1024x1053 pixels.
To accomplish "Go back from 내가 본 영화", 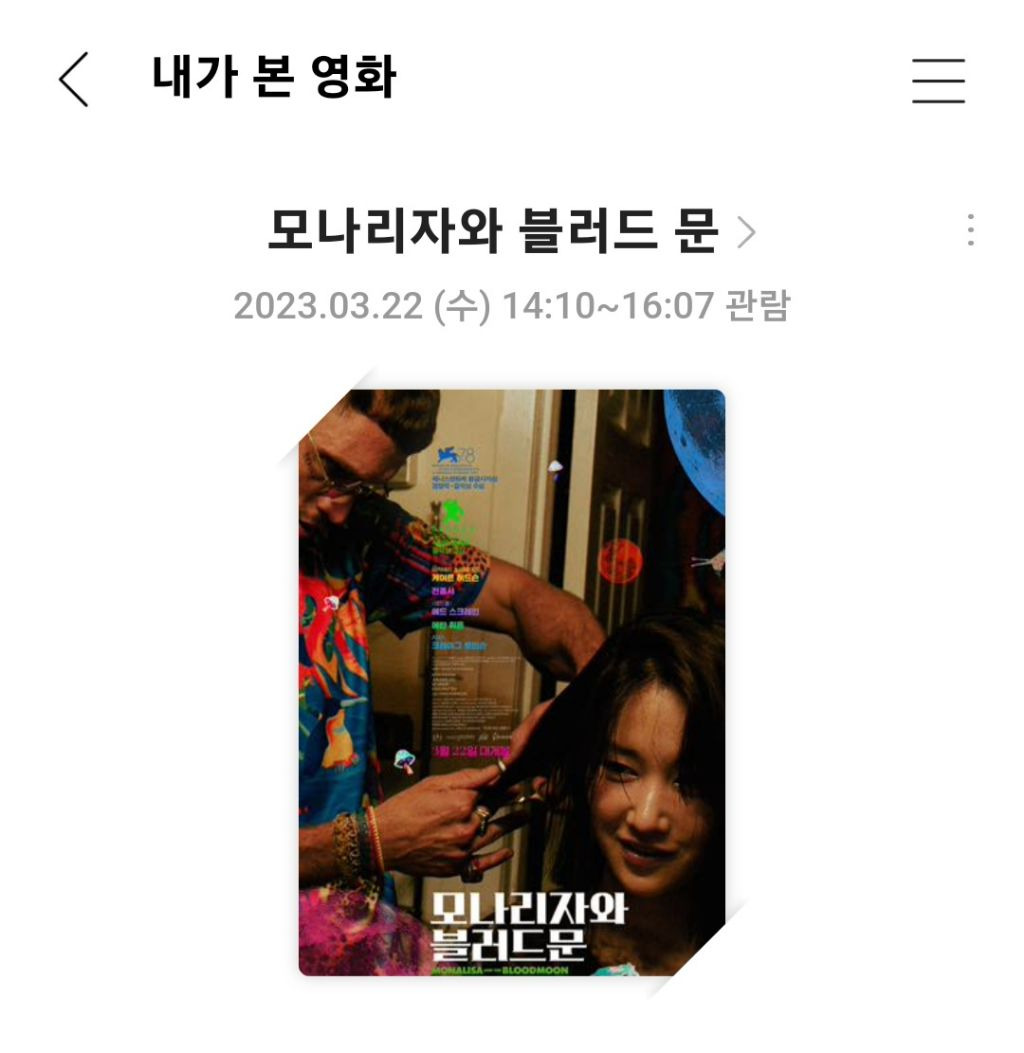I will pos(73,79).
